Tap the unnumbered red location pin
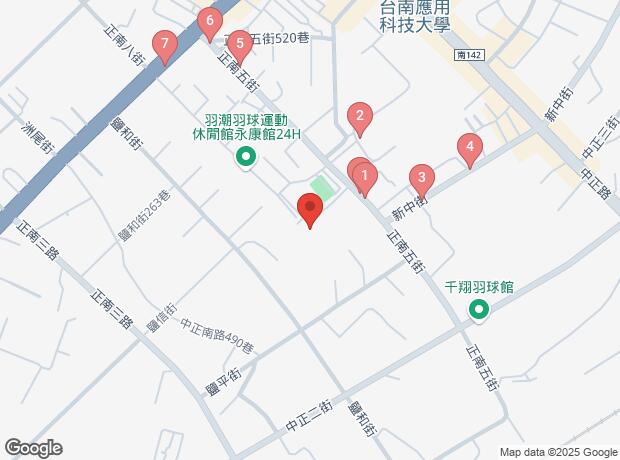 (310, 210)
